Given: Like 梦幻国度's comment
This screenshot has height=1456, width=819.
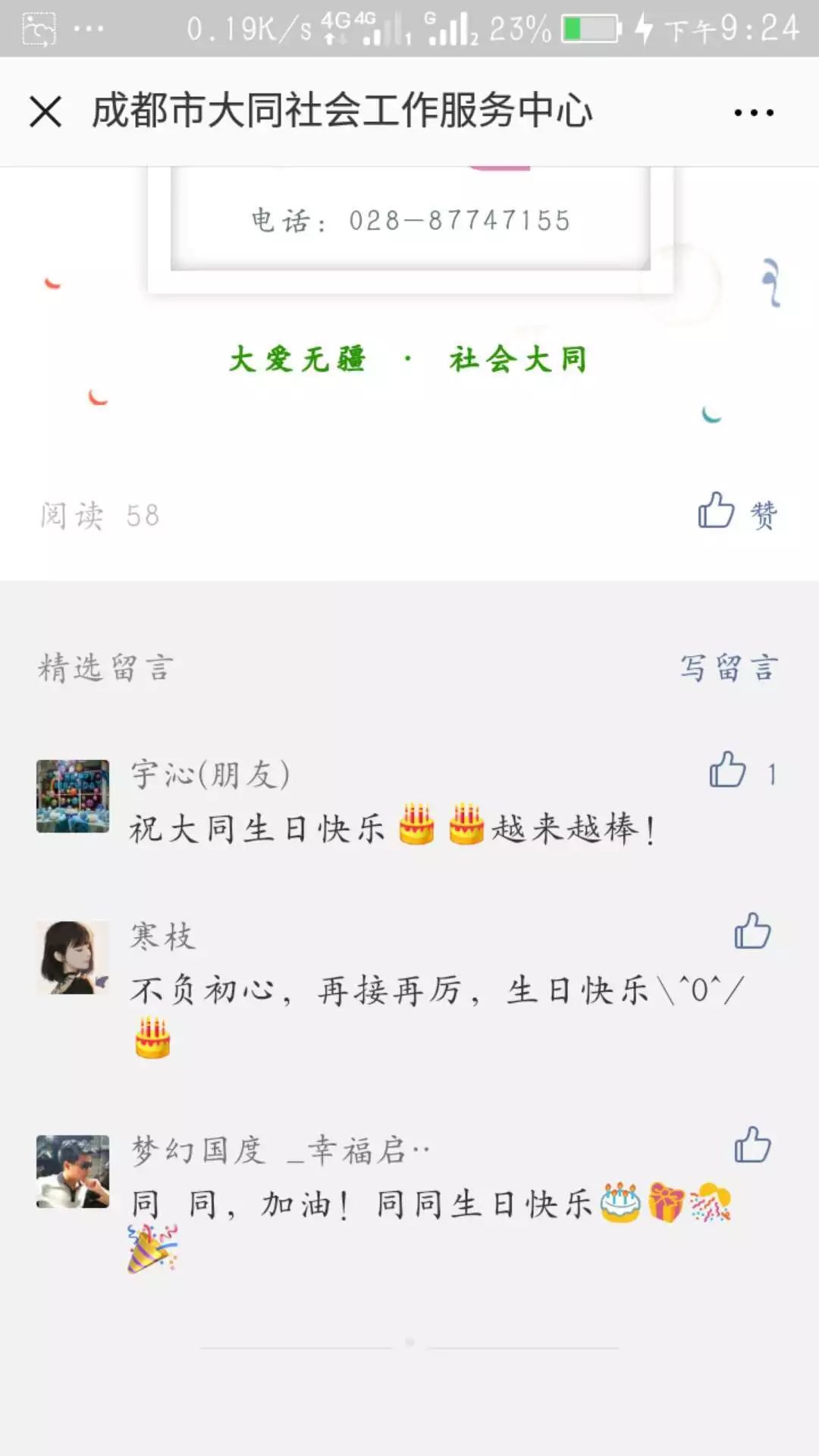Looking at the screenshot, I should click(x=752, y=1145).
